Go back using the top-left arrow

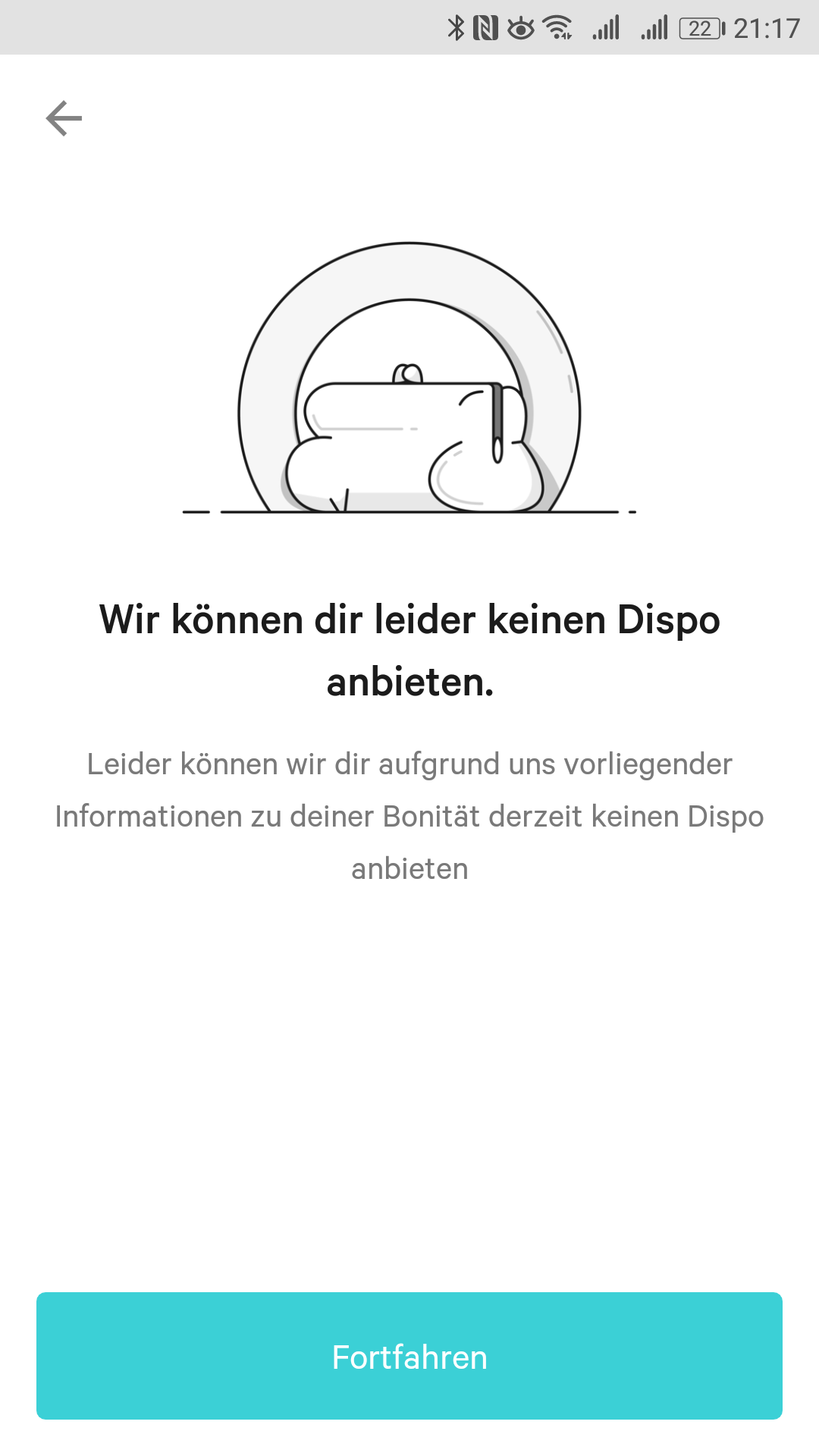(64, 118)
